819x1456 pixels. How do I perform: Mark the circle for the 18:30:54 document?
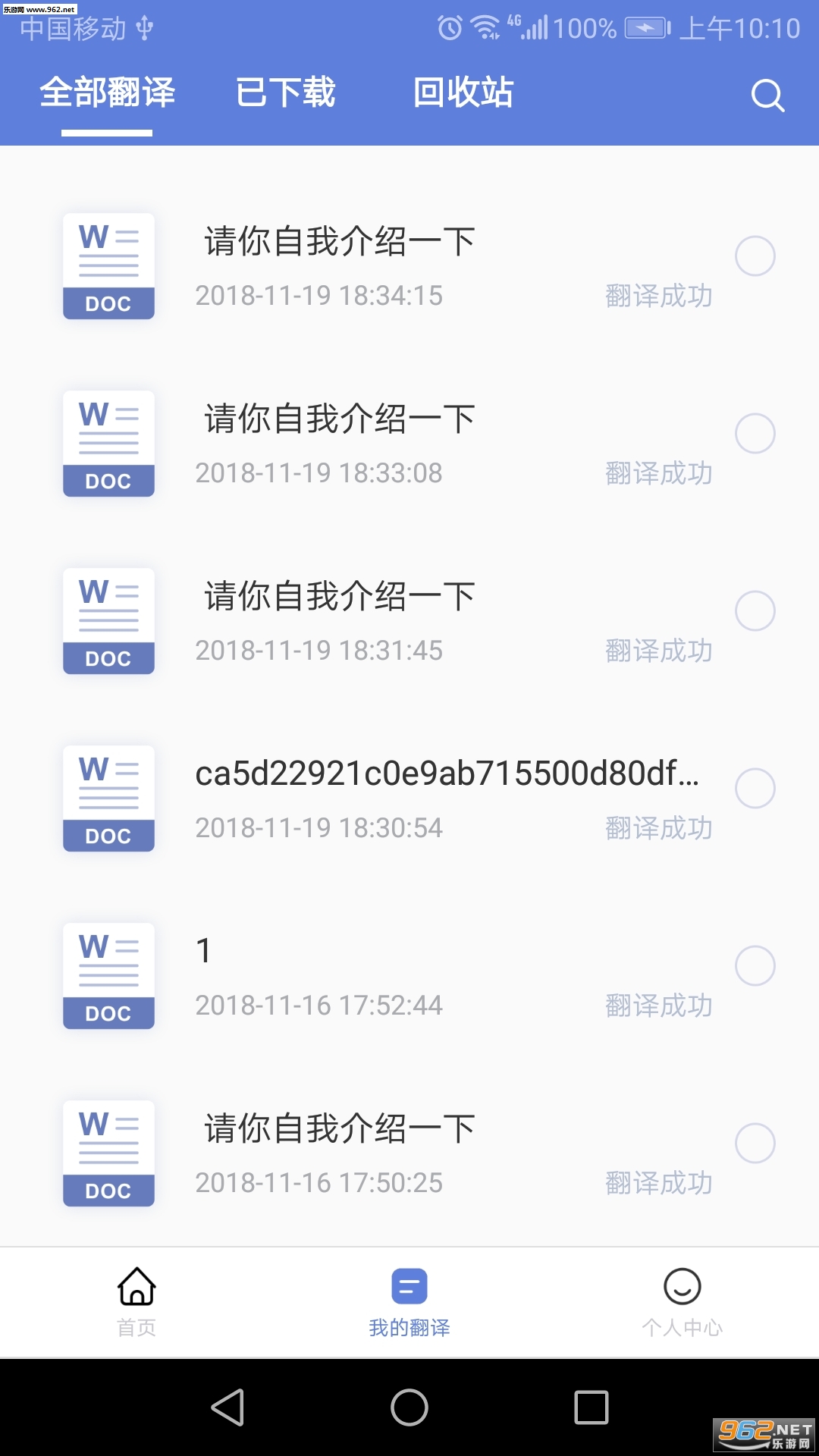(x=755, y=789)
